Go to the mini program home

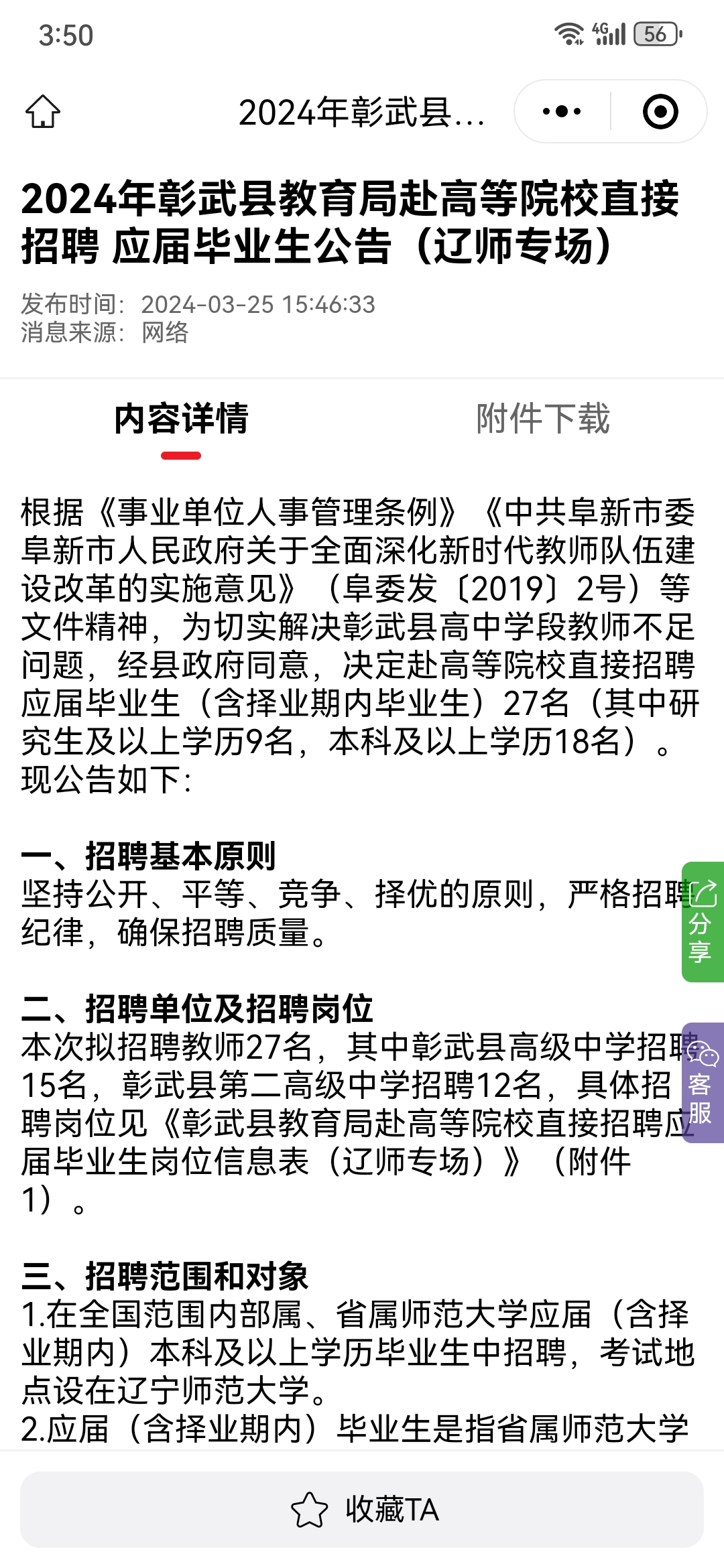point(43,111)
